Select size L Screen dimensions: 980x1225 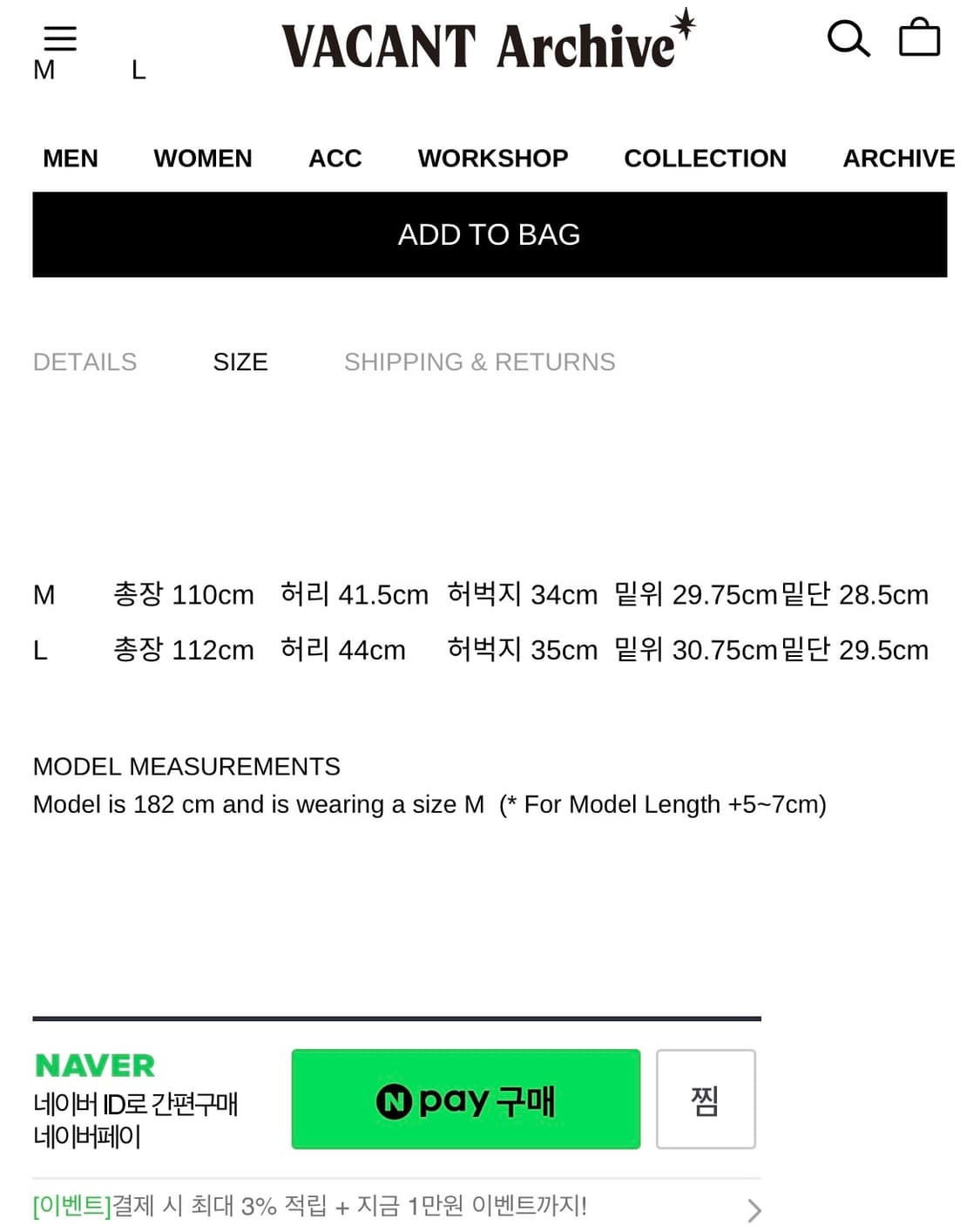pos(138,71)
